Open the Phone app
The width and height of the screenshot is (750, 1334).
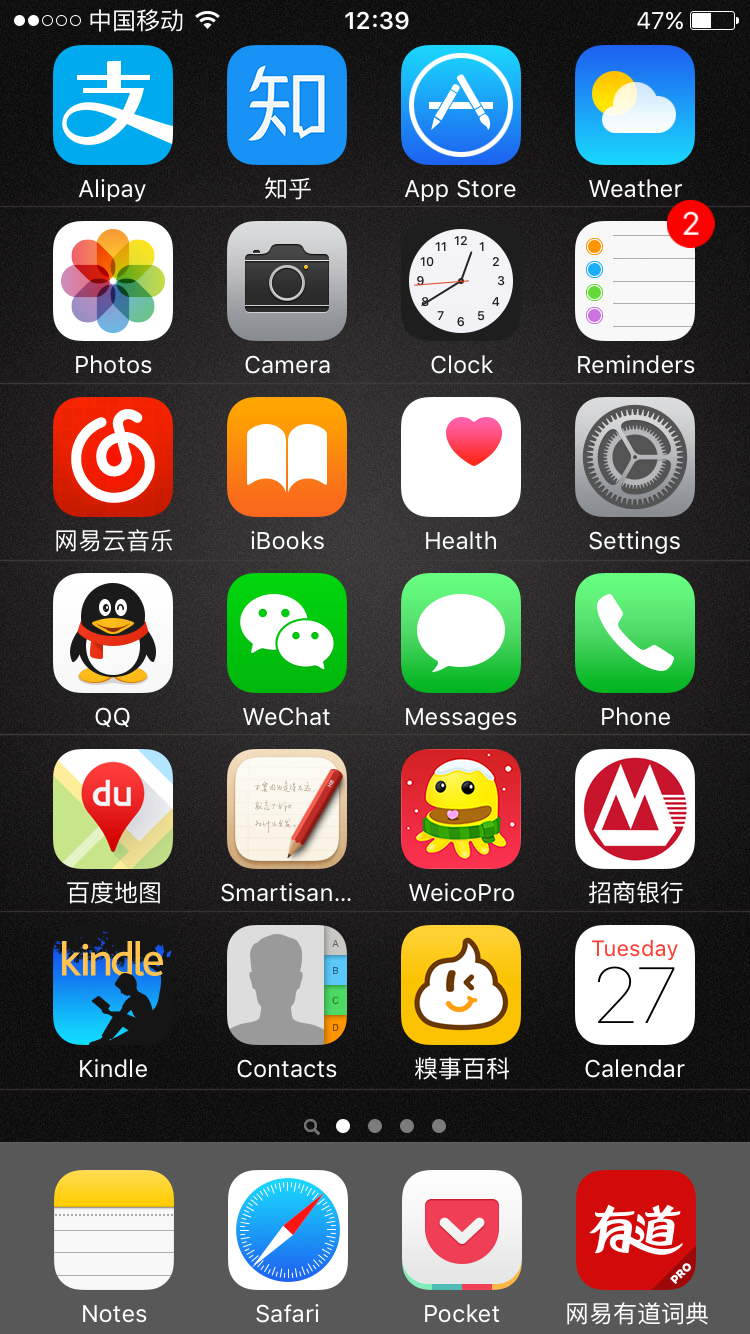(635, 633)
